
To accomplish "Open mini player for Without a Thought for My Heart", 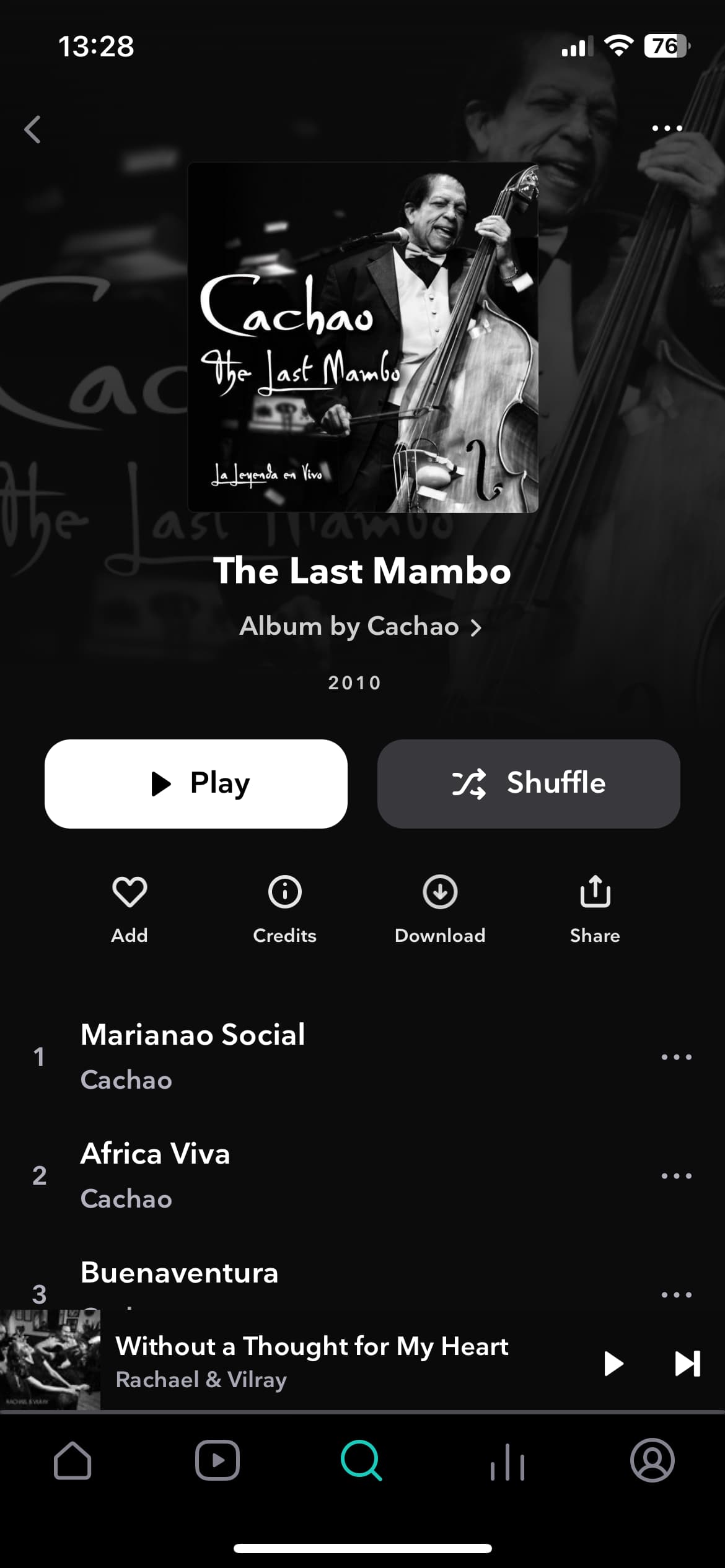I will coord(311,1362).
